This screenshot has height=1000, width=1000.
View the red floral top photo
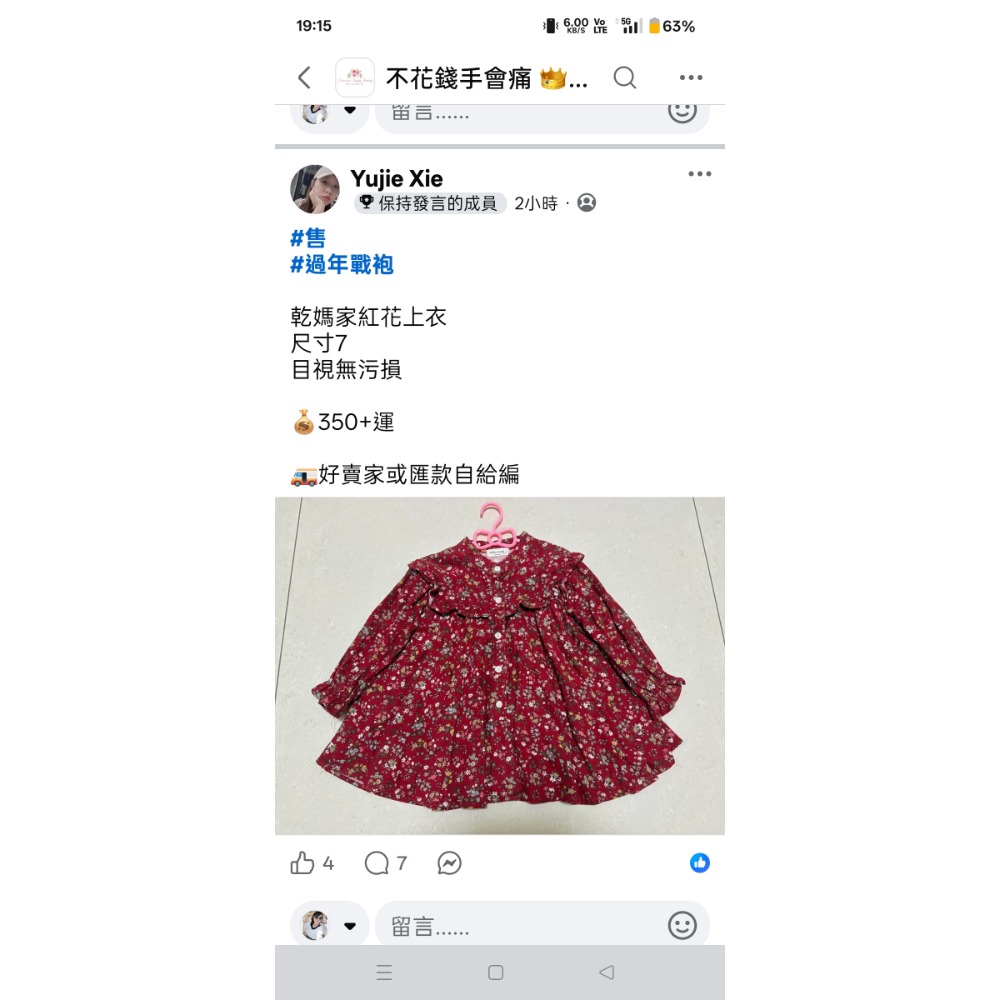500,665
